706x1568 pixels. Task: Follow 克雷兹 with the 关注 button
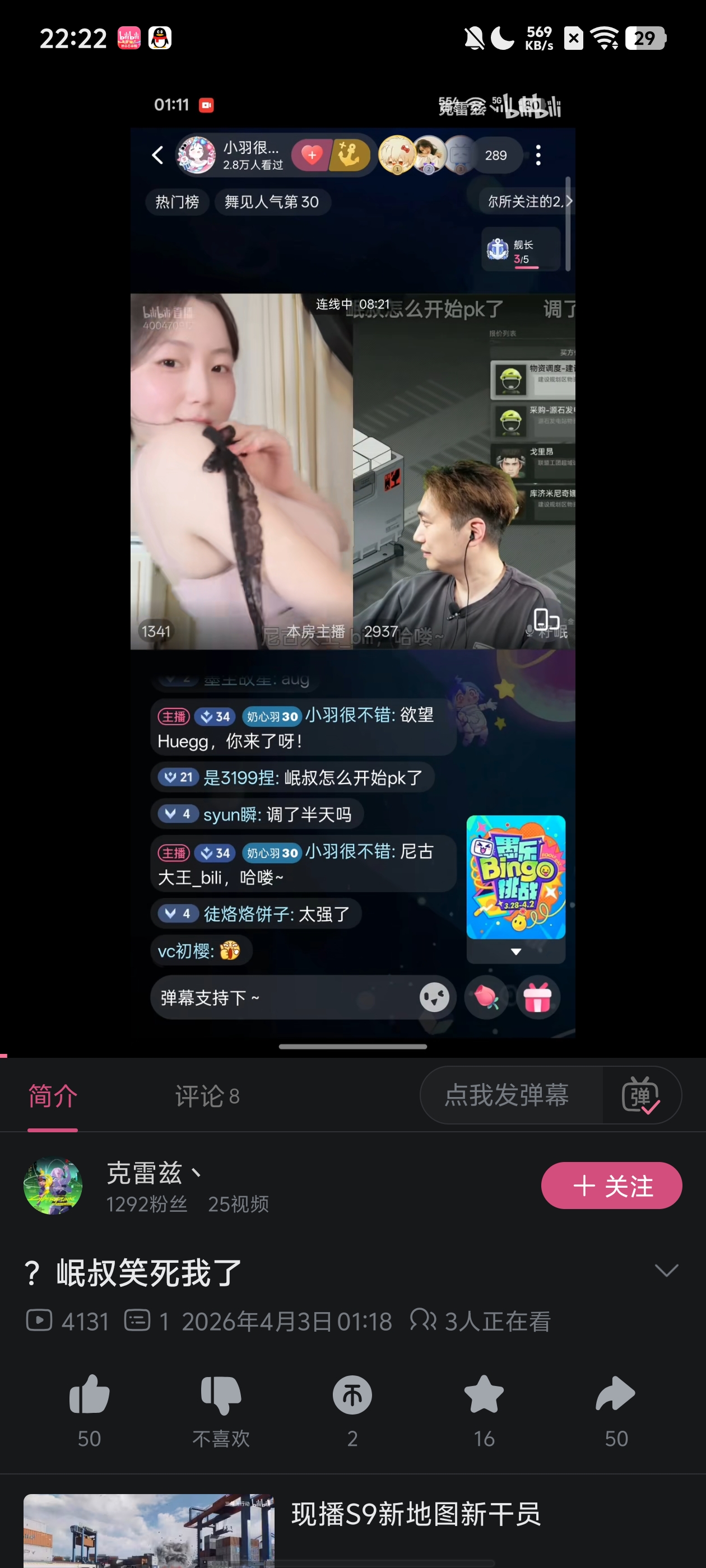pyautogui.click(x=611, y=1185)
